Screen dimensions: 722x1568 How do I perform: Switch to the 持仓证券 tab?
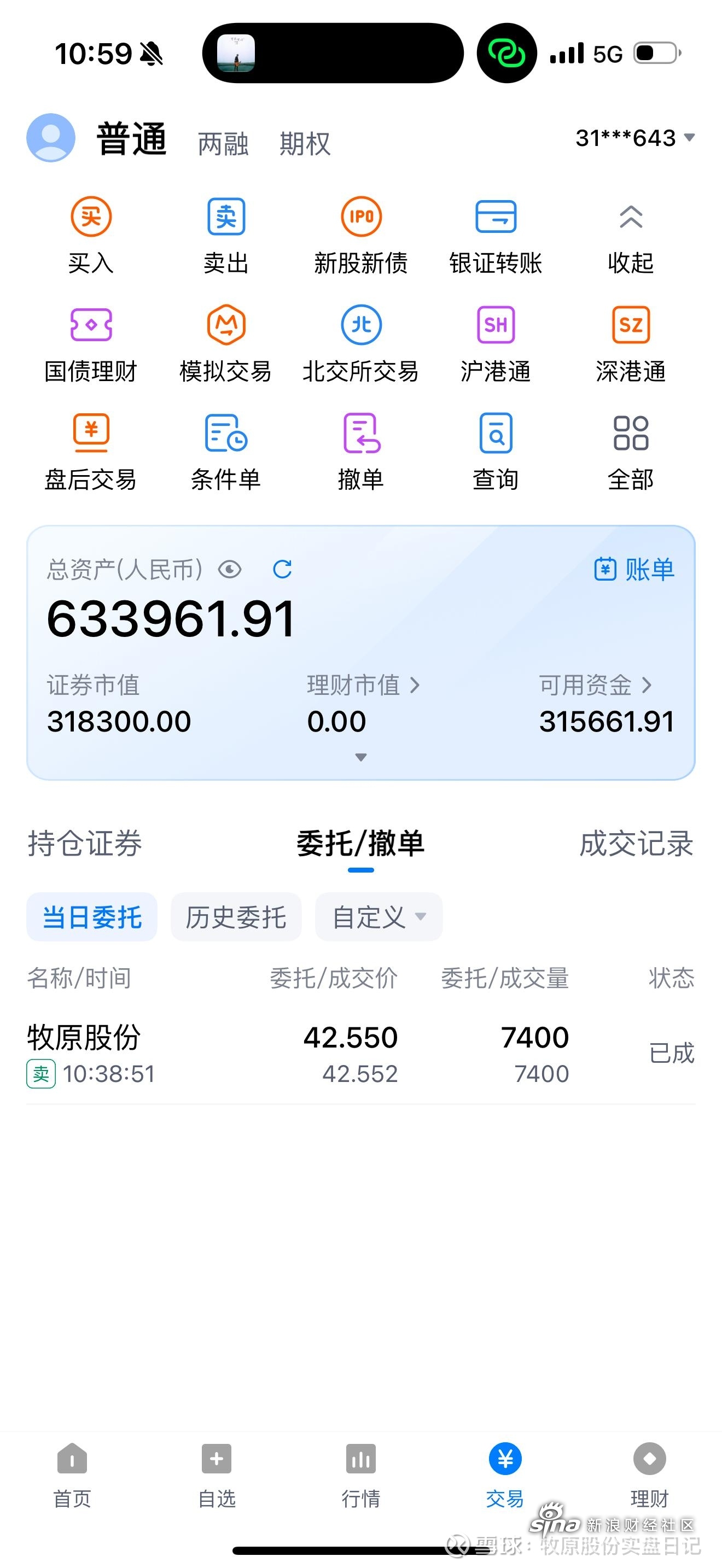85,844
